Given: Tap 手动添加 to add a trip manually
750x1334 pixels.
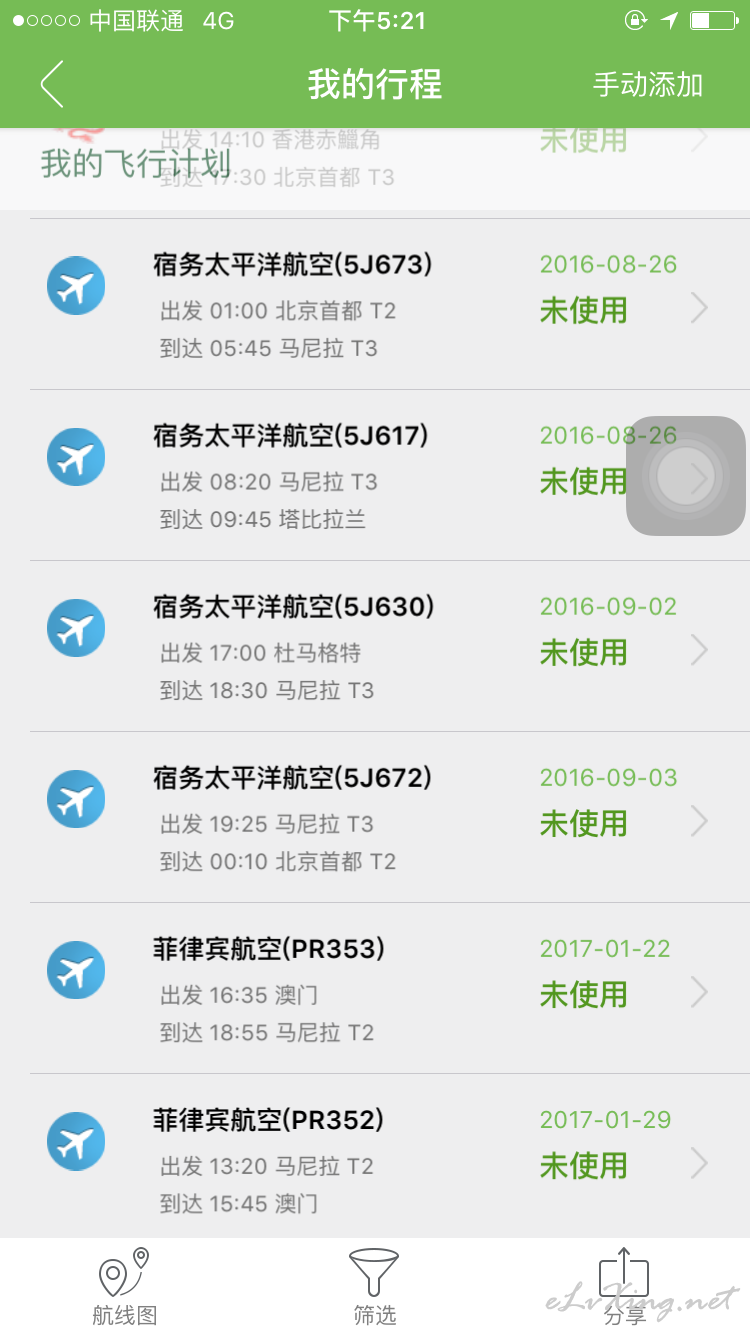Looking at the screenshot, I should coord(648,85).
